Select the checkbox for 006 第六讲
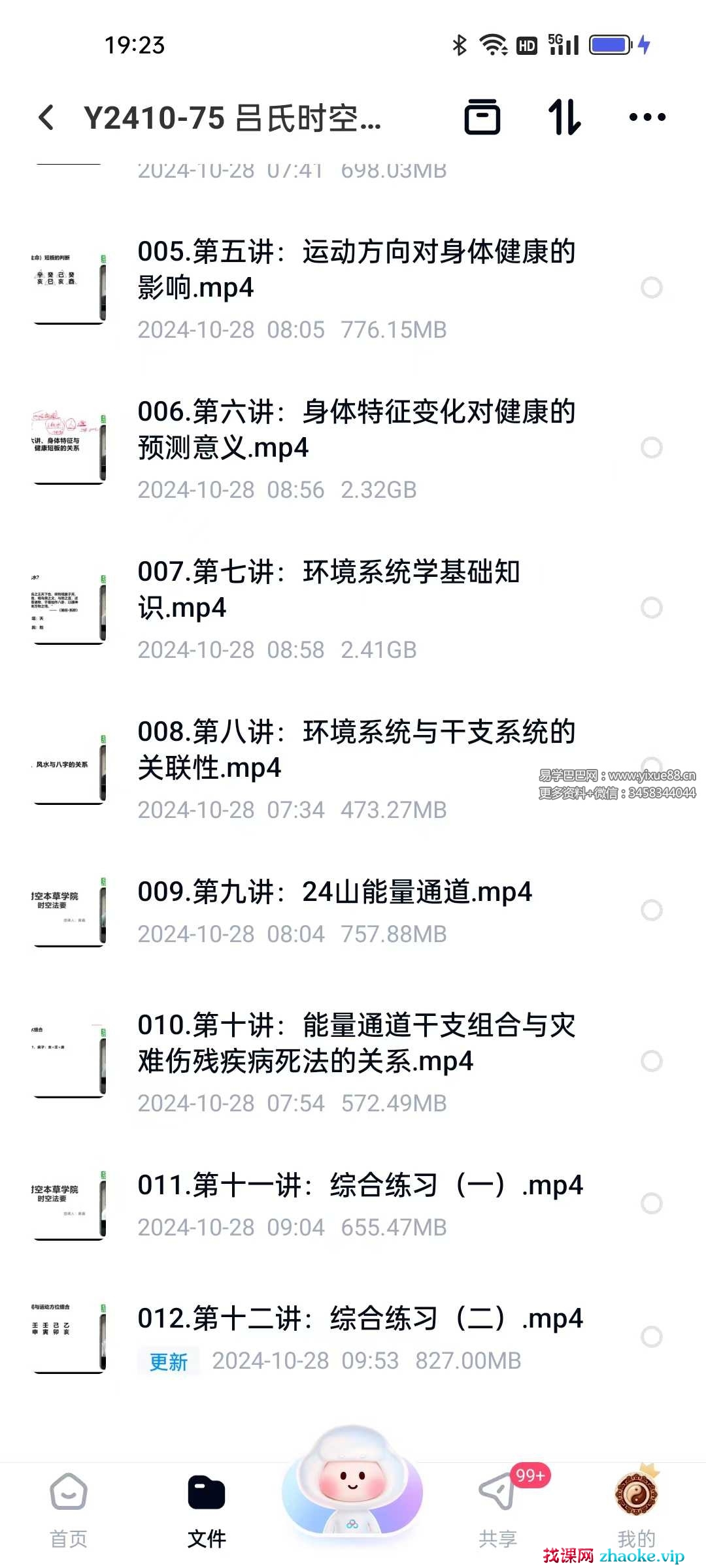Screen dimensions: 706x1568 tap(651, 448)
